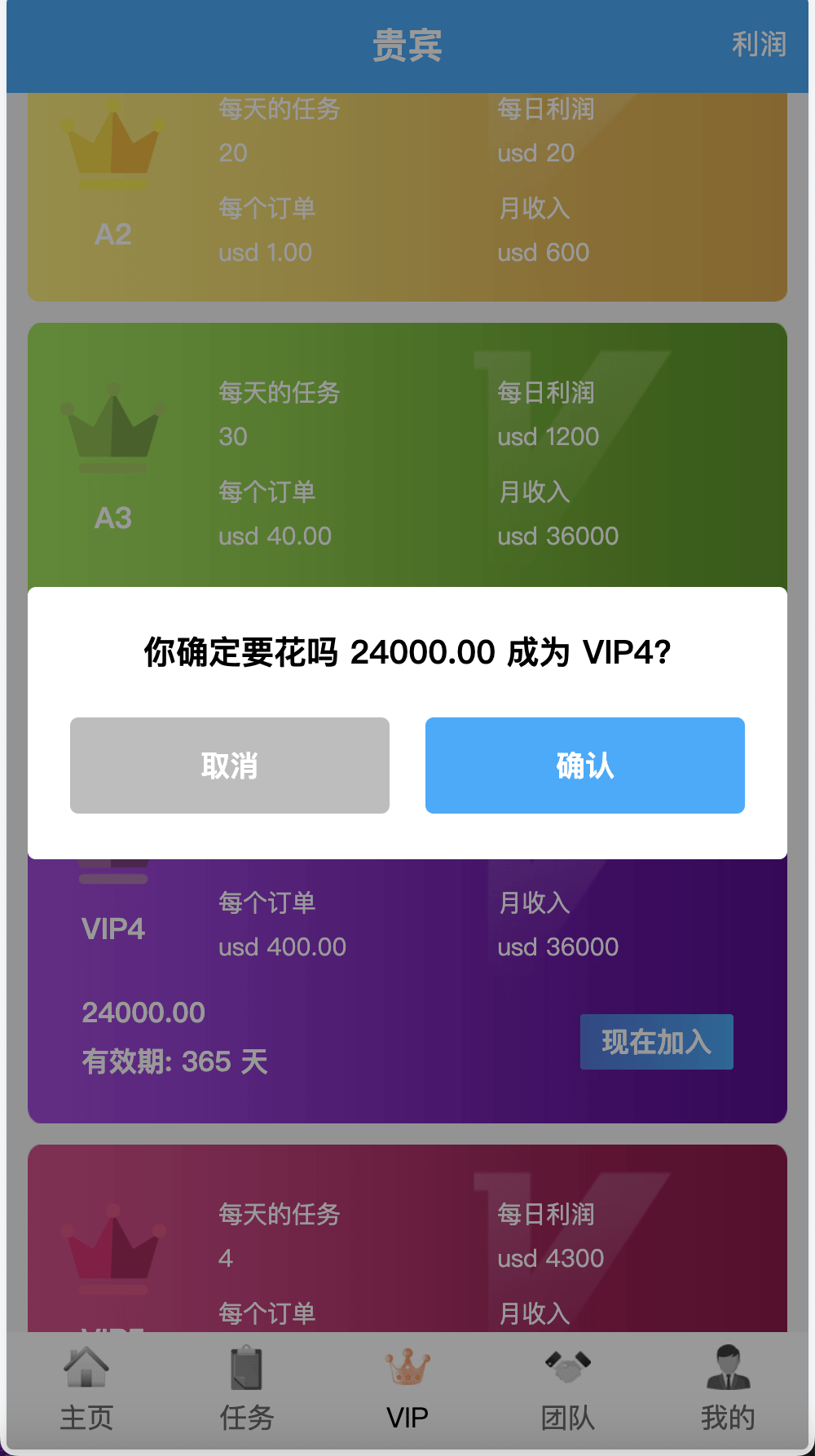815x1456 pixels.
Task: Select the VIP tab
Action: pos(407,1389)
